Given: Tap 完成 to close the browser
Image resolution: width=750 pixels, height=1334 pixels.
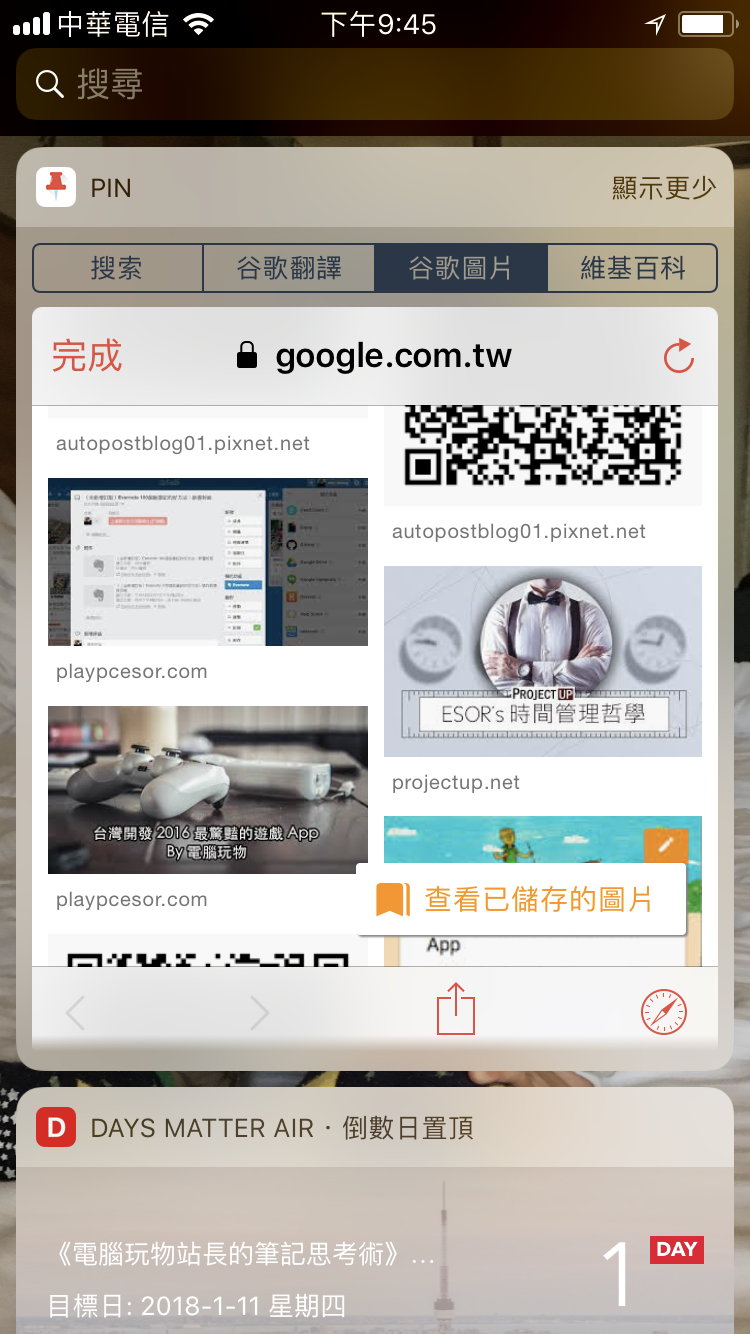Looking at the screenshot, I should [87, 356].
